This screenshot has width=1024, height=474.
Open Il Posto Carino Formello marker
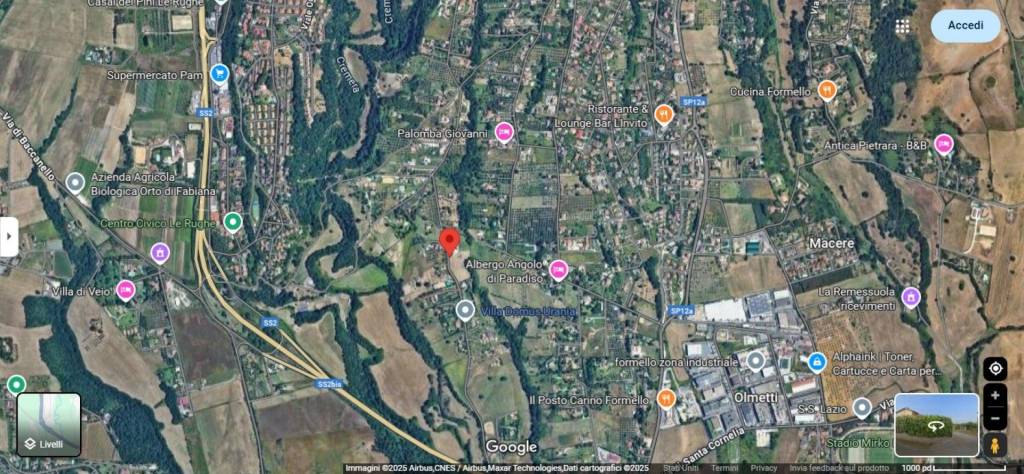(x=667, y=399)
